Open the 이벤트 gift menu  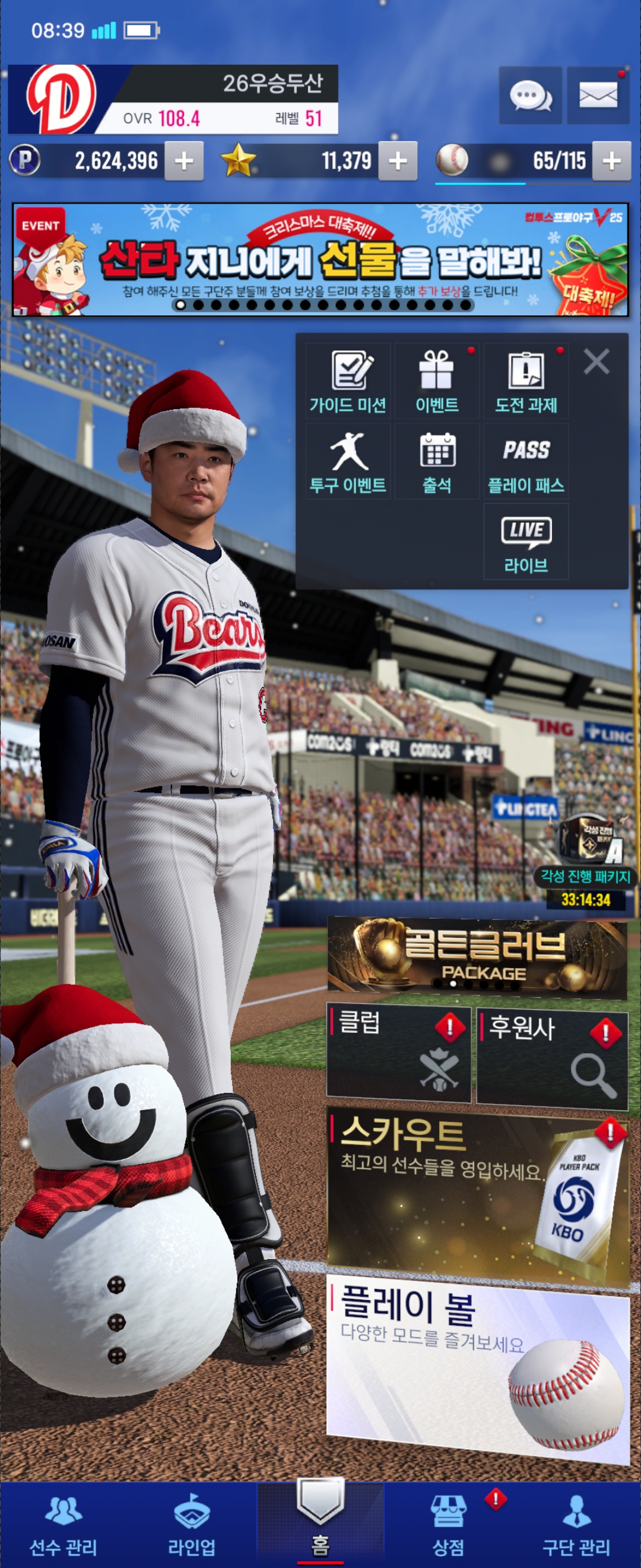(437, 381)
